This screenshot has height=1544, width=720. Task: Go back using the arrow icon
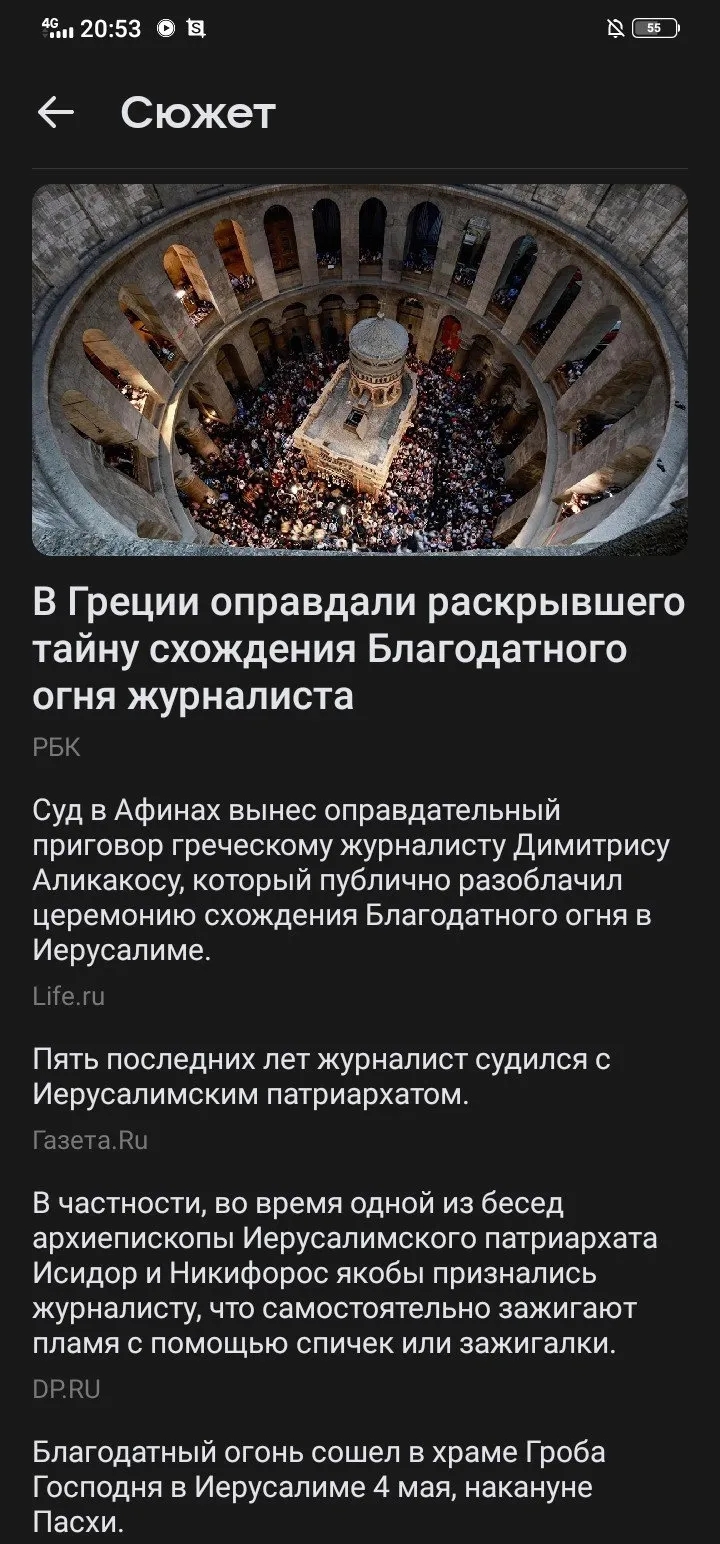click(x=56, y=114)
